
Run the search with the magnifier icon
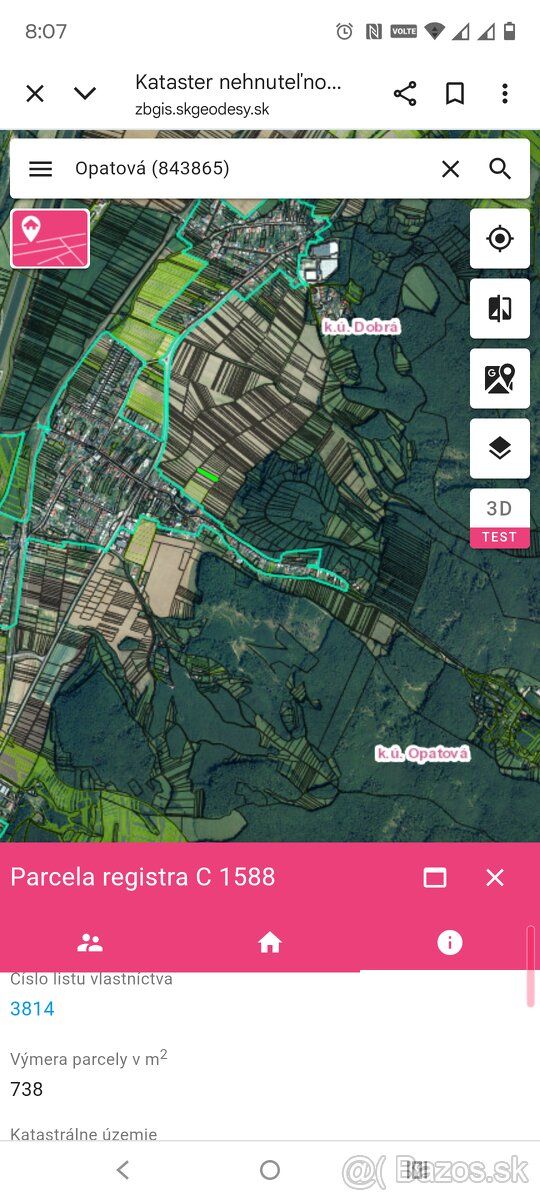[x=500, y=169]
